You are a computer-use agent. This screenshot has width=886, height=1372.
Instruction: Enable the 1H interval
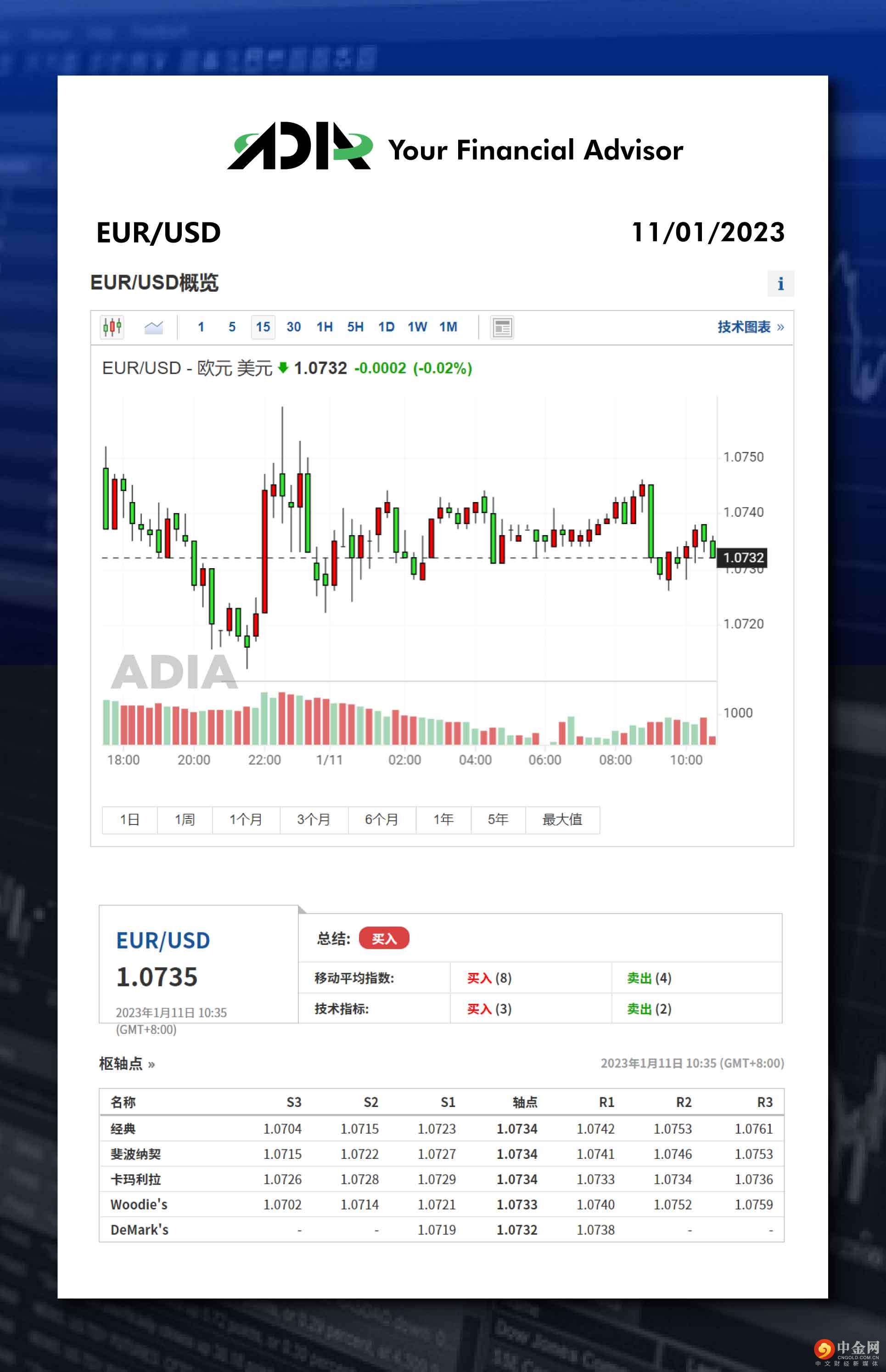324,326
